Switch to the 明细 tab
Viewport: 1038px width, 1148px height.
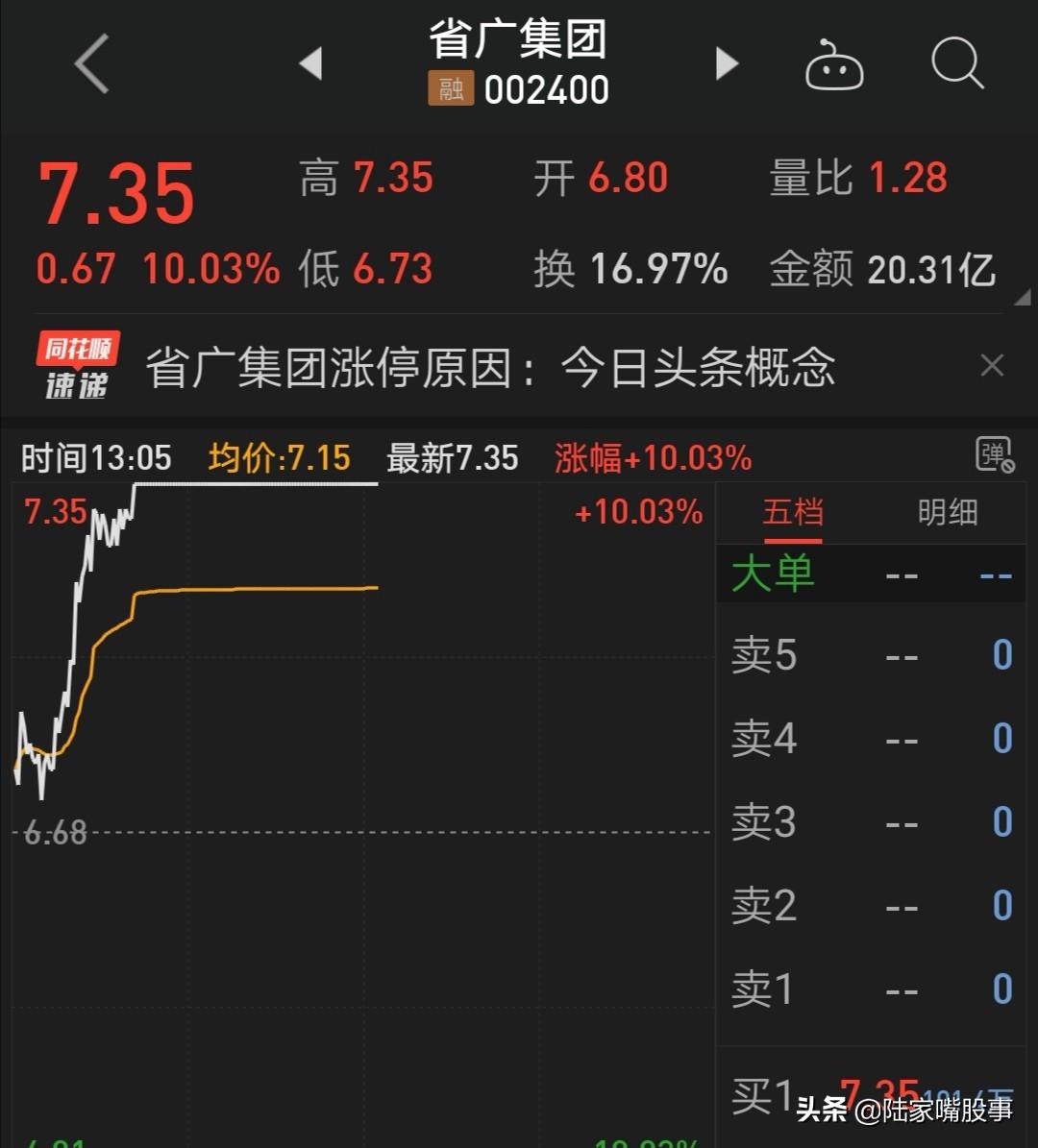(947, 513)
